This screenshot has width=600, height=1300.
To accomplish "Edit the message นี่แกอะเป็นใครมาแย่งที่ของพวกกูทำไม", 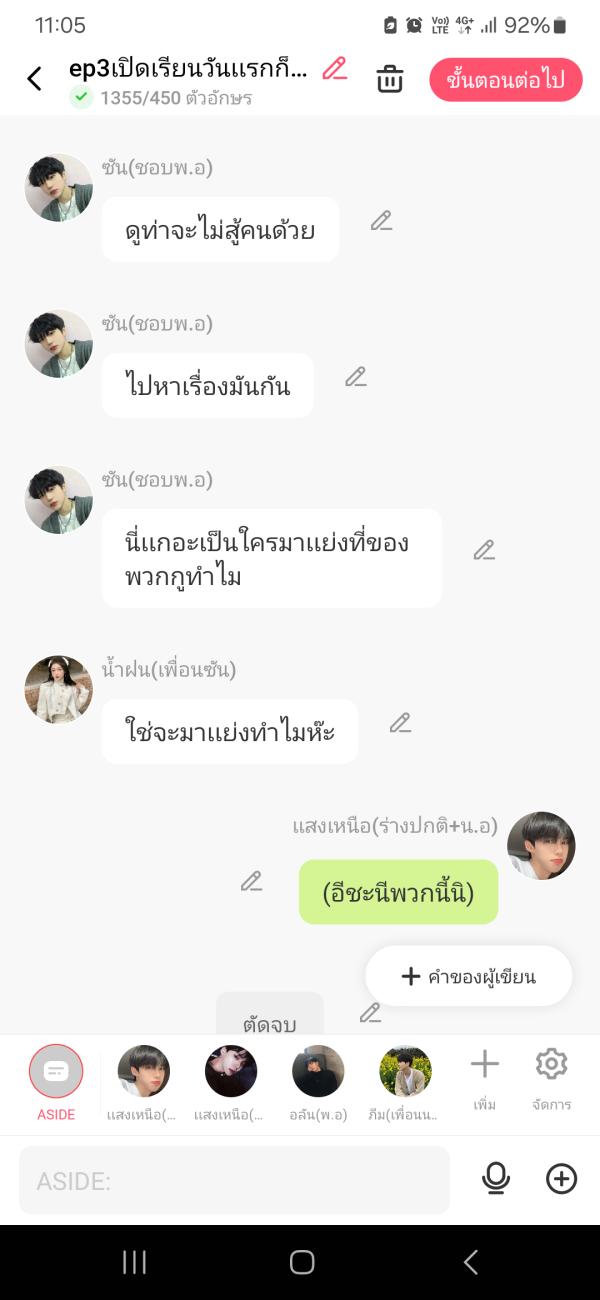I will tap(484, 550).
